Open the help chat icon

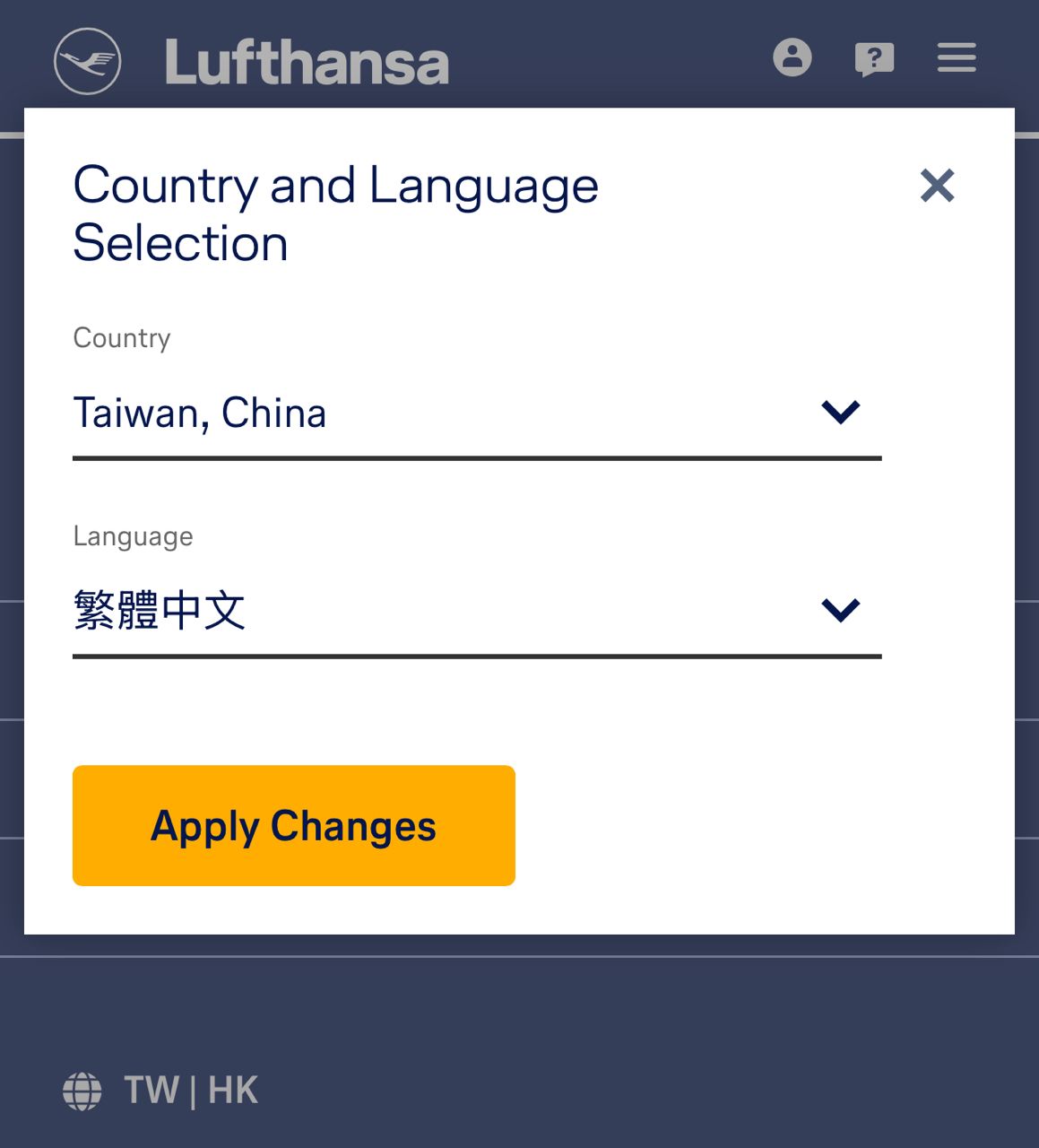[x=874, y=60]
